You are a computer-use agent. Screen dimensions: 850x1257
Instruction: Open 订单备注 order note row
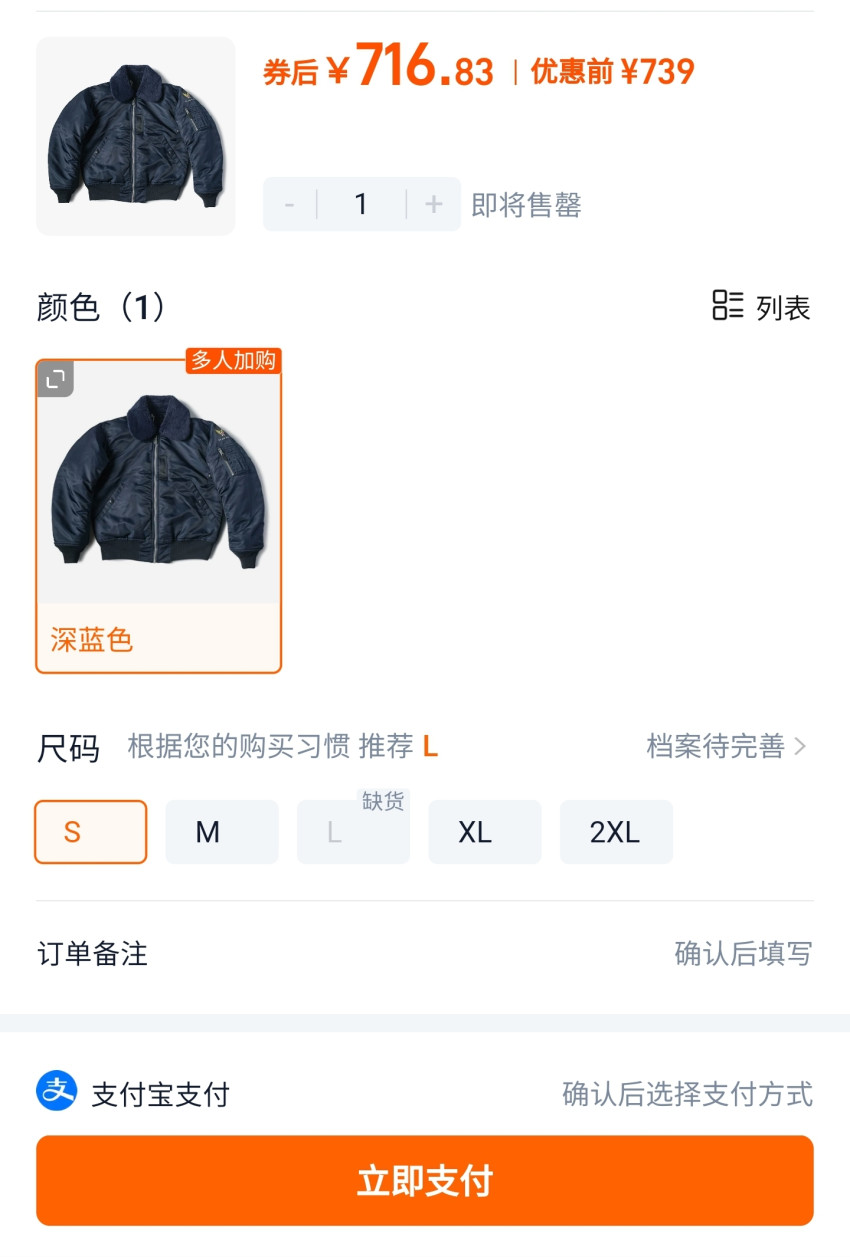pos(425,954)
